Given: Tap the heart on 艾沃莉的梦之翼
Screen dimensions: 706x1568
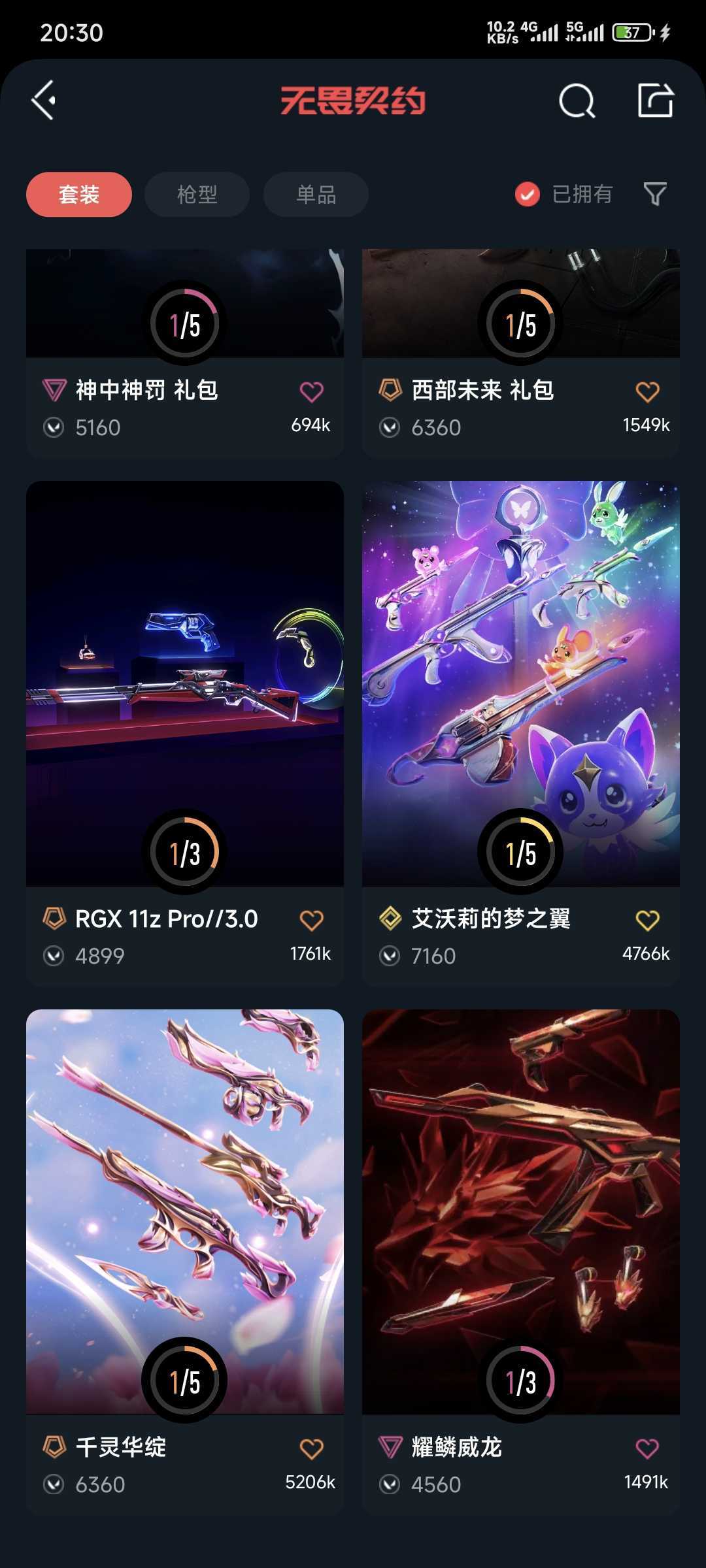Looking at the screenshot, I should tap(647, 920).
